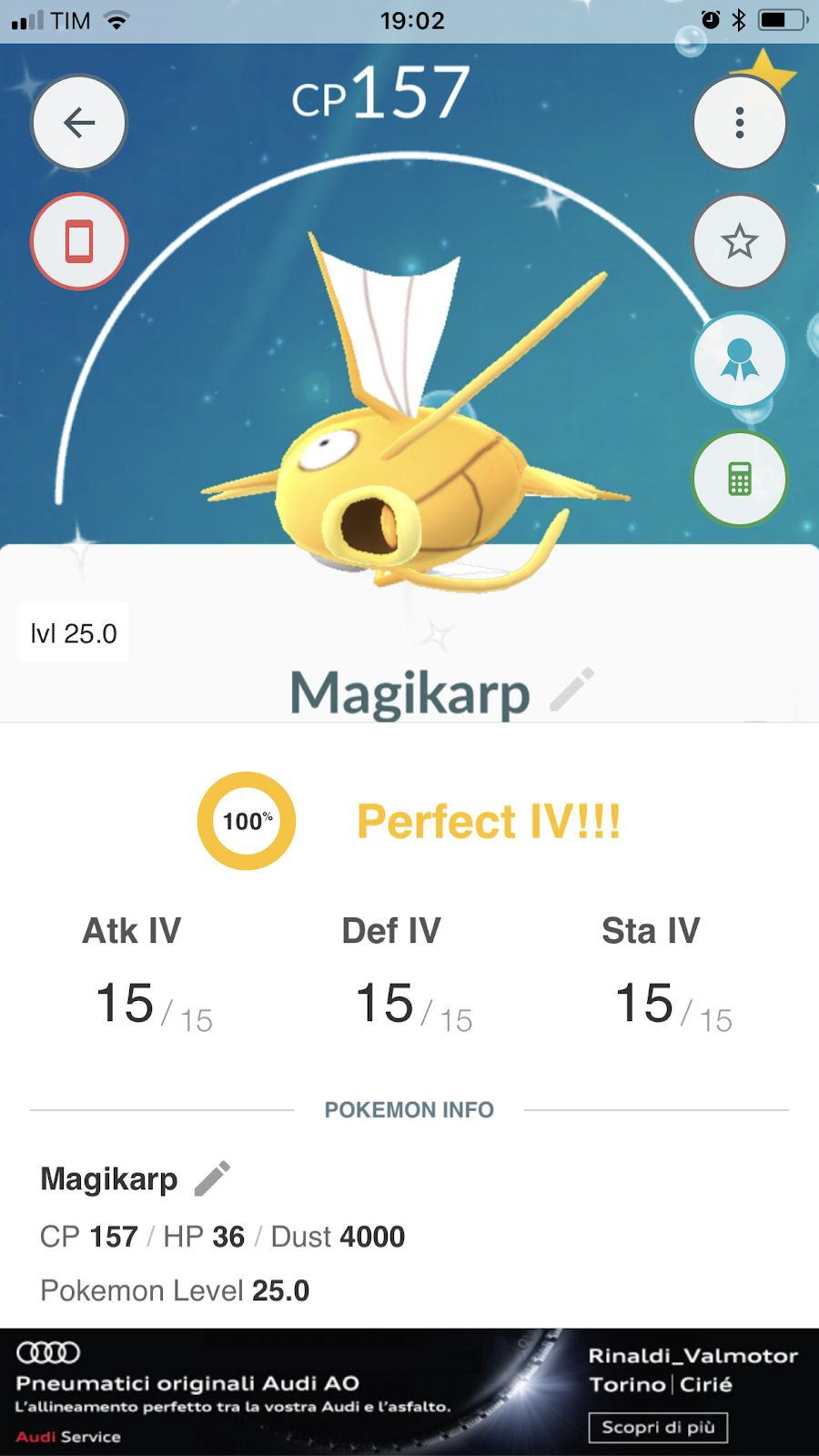
Task: Mark Magikarp as favorite with star
Action: pos(739,242)
